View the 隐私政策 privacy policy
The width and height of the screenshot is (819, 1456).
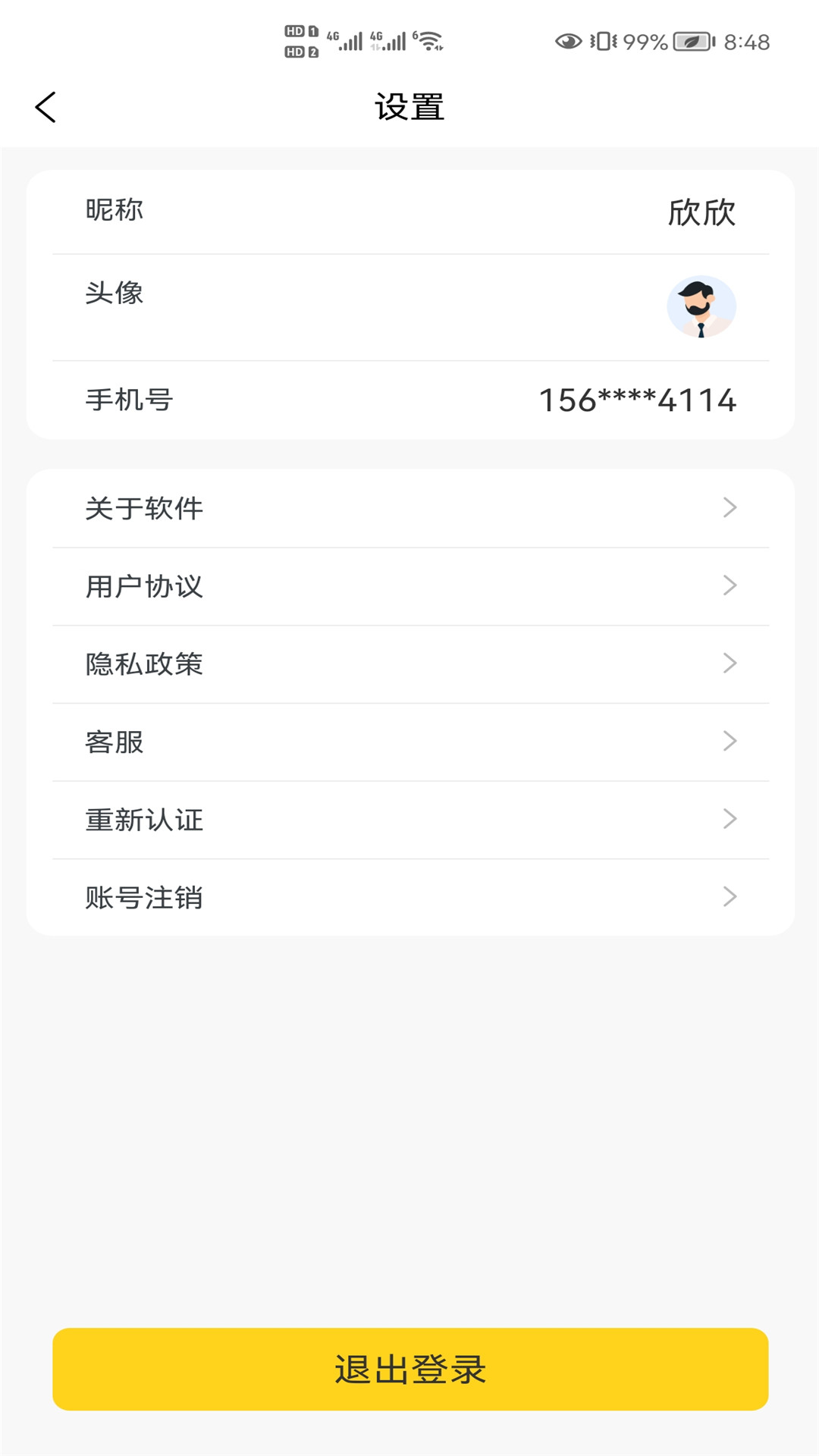[x=409, y=664]
